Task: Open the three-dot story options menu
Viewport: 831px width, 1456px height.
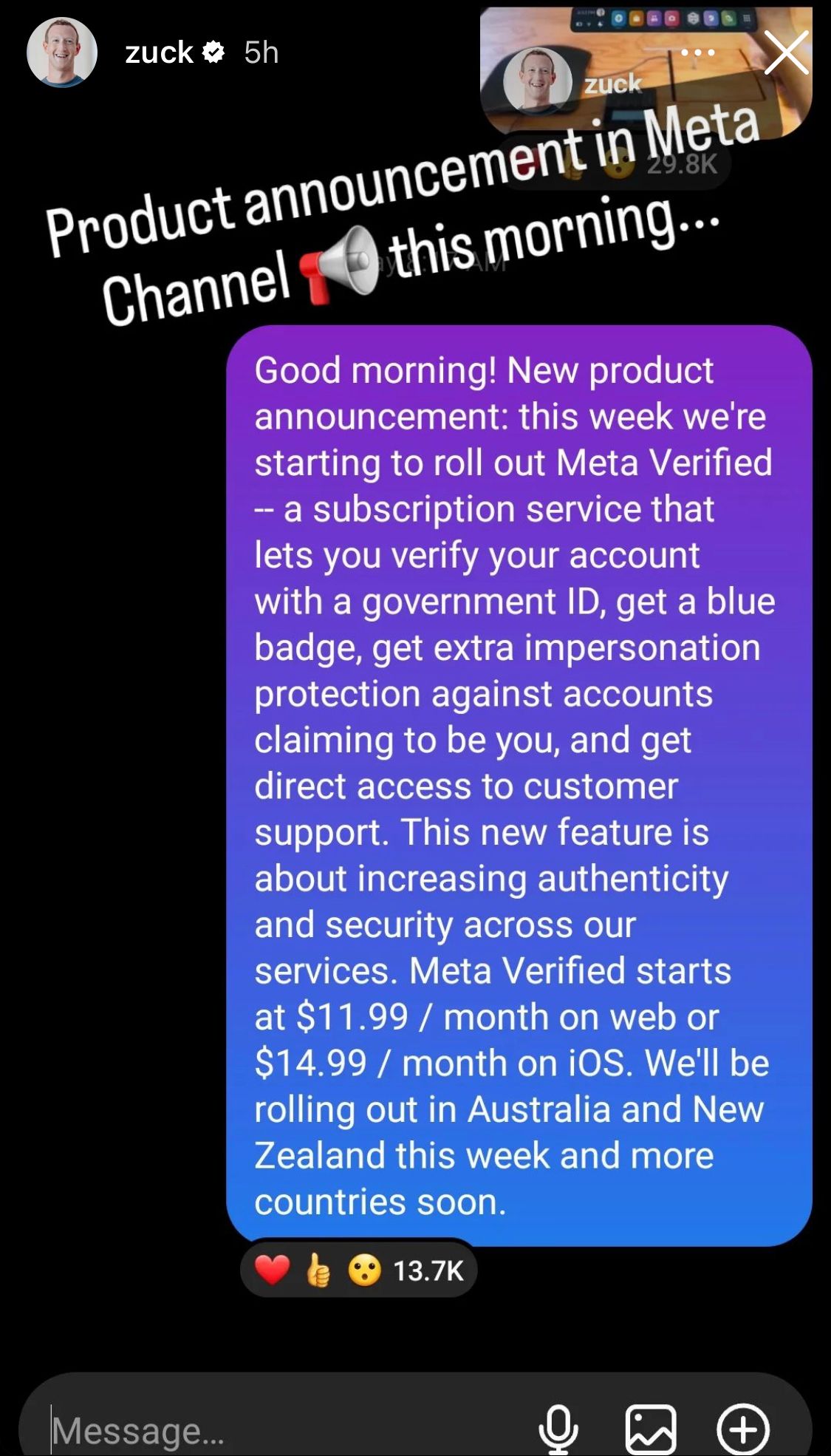Action: 698,52
